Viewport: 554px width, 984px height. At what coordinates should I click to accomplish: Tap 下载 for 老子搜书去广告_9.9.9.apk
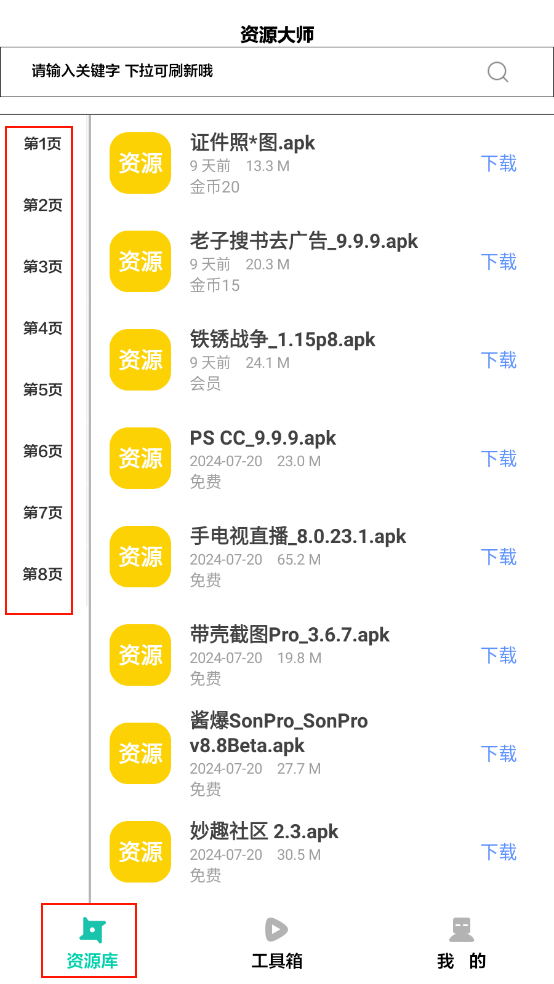click(x=499, y=262)
